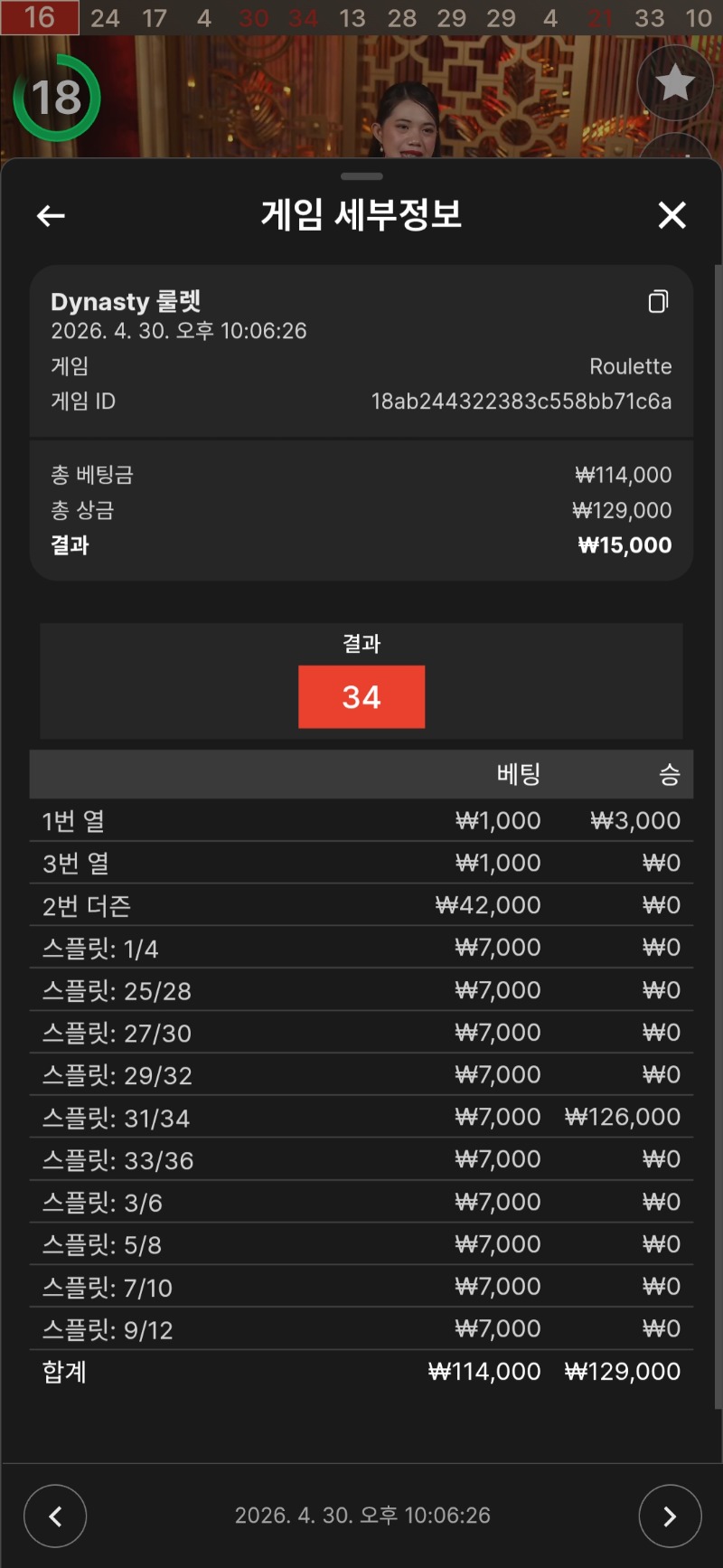723x1568 pixels.
Task: Open the previous game record
Action: [x=55, y=1516]
